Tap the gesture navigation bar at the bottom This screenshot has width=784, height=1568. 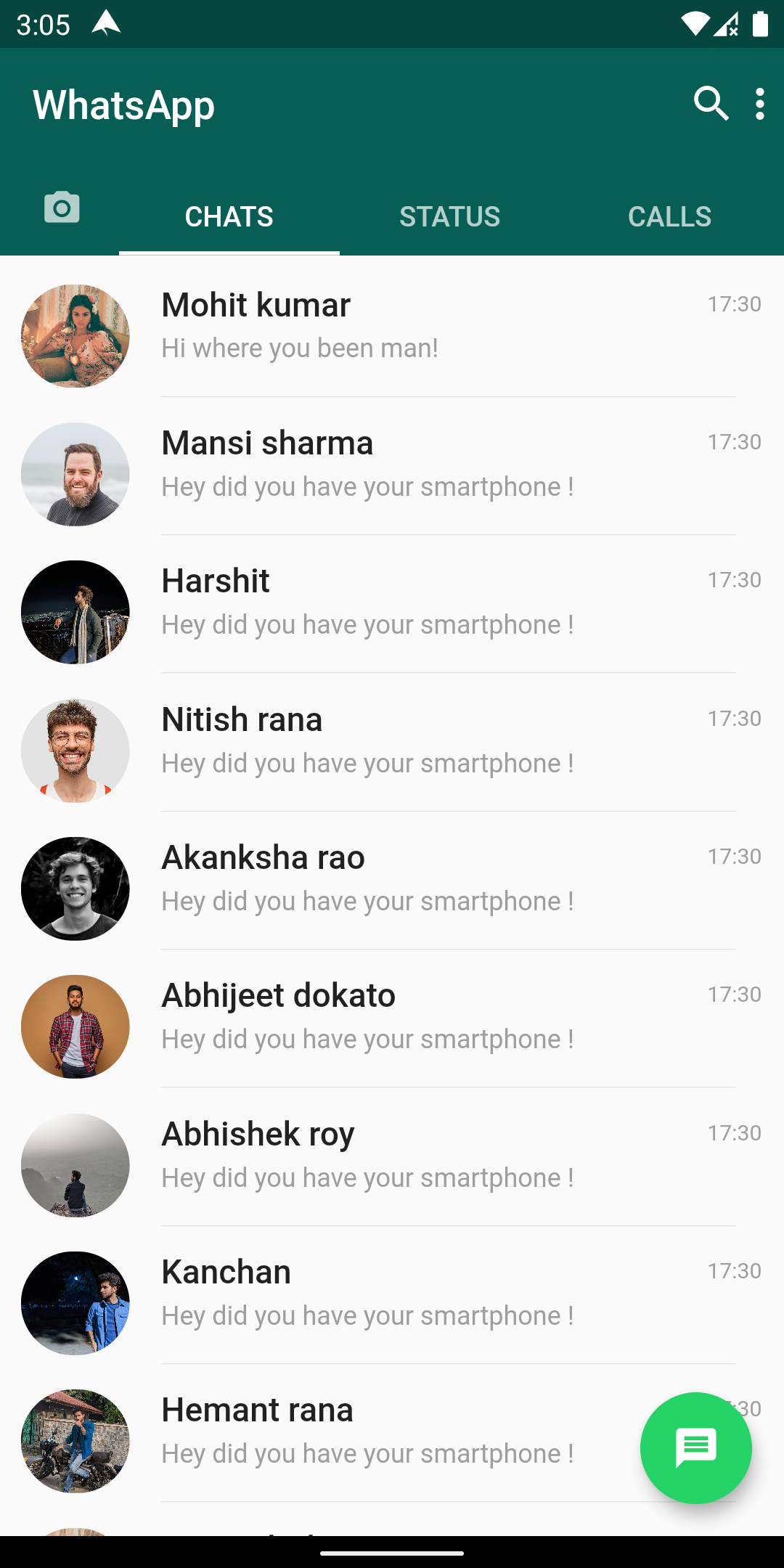(x=392, y=1553)
